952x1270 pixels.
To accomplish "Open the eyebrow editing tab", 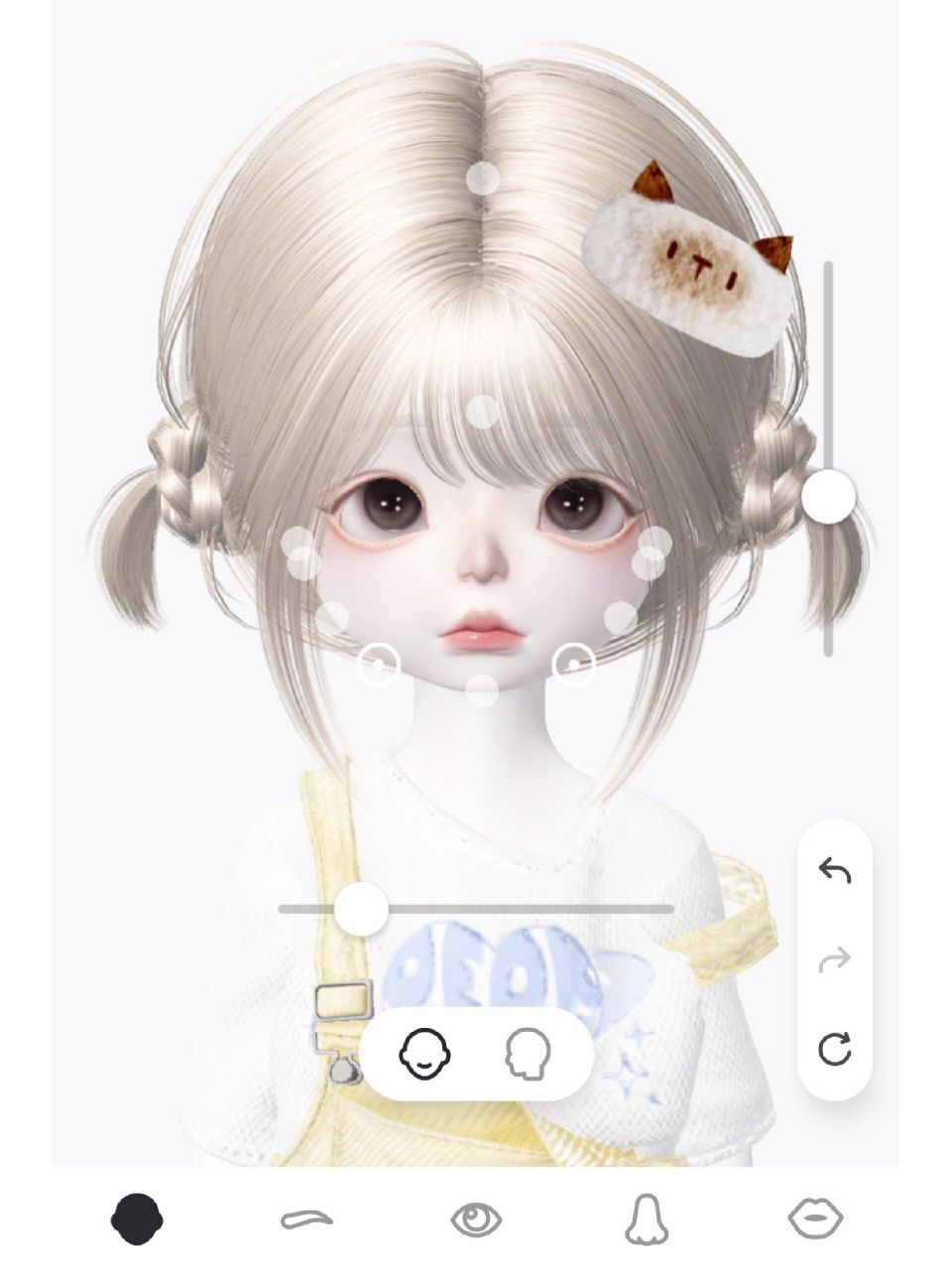I will coord(306,1218).
